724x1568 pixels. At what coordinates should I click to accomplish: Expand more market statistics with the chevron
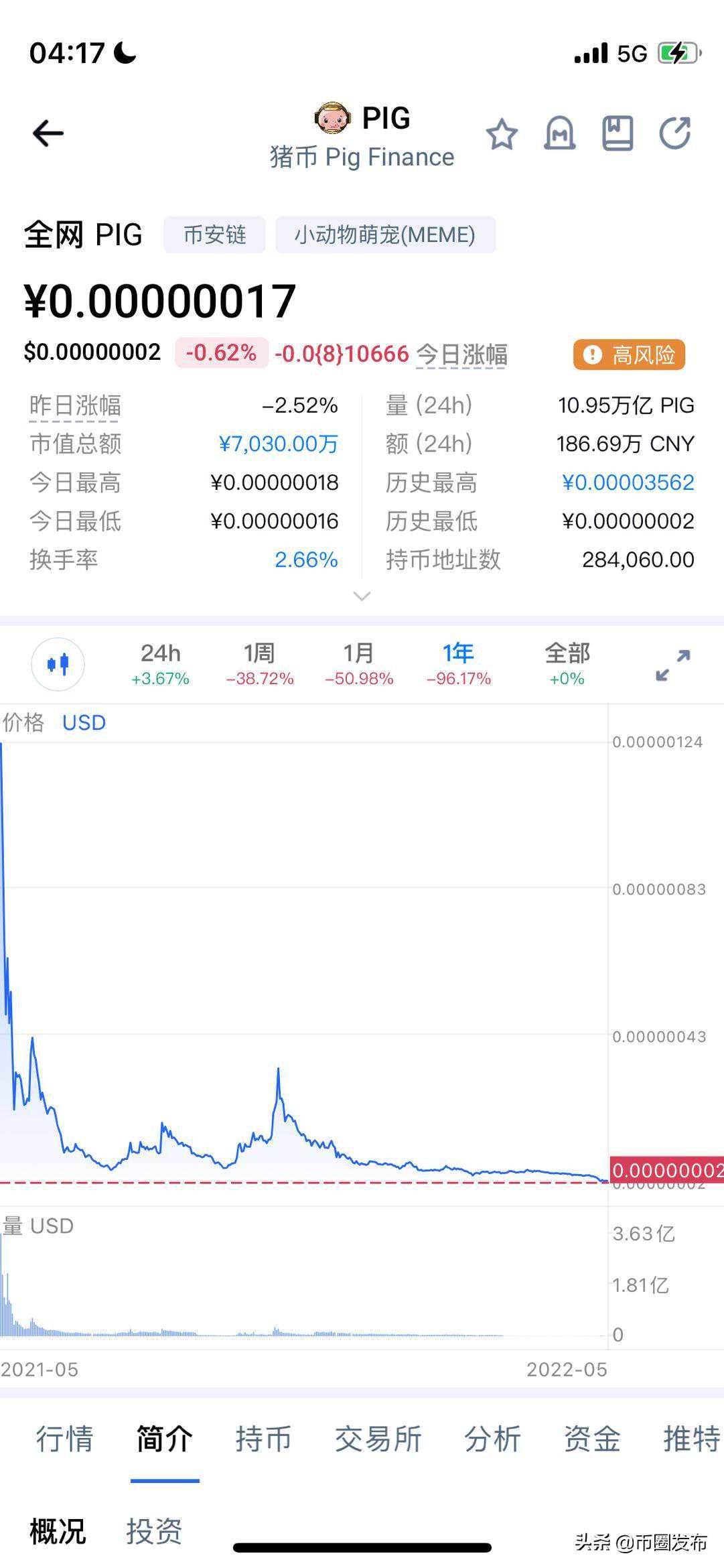tap(362, 596)
